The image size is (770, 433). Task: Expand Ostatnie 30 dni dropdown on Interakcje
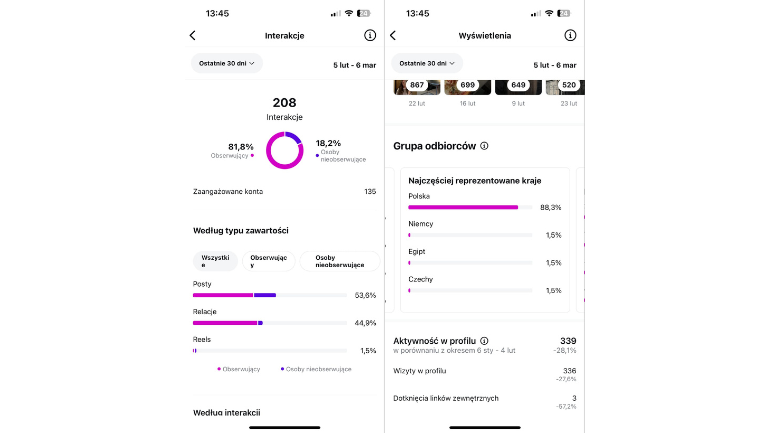(227, 63)
